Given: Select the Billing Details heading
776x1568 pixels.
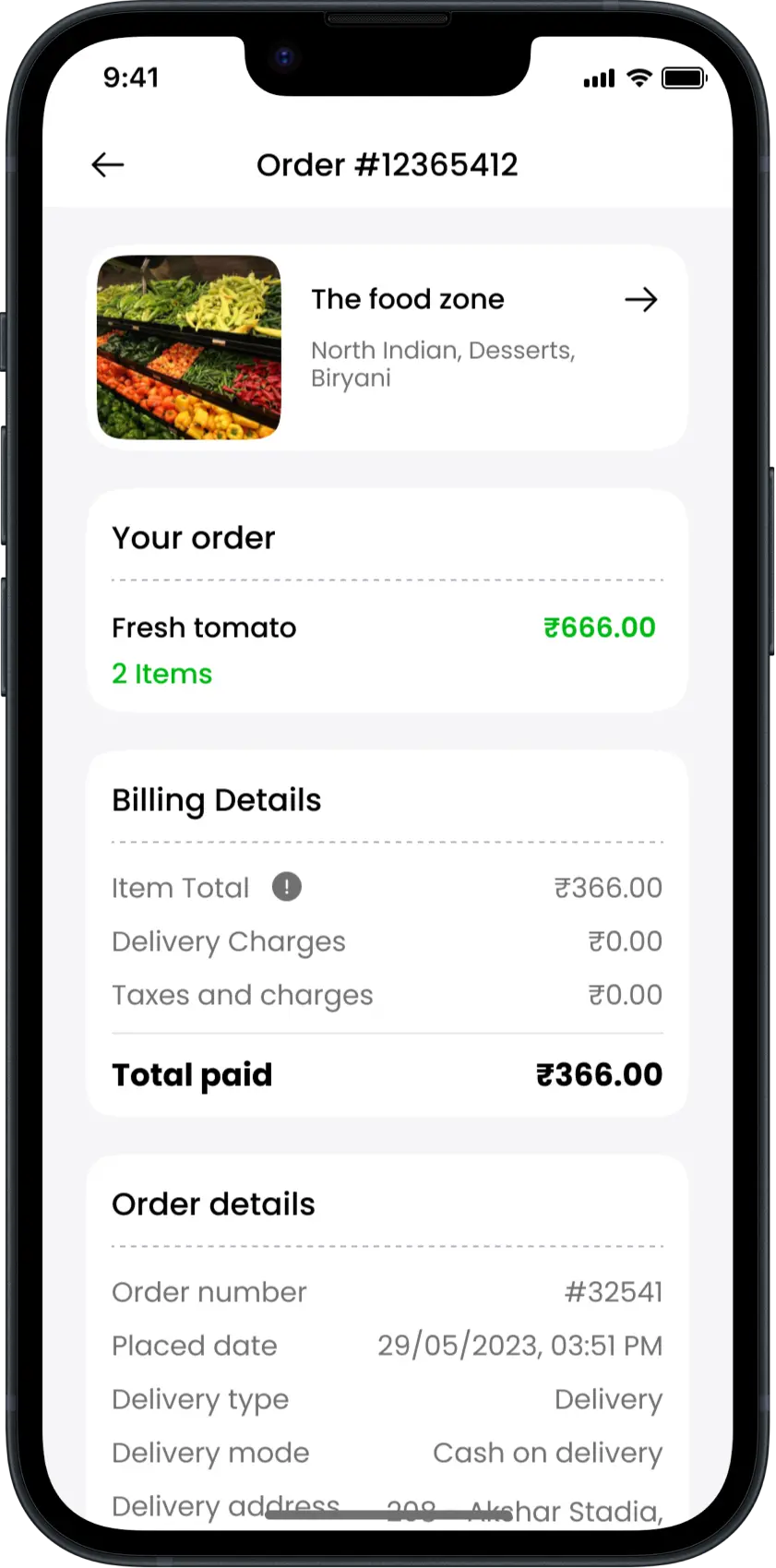Looking at the screenshot, I should coord(216,800).
